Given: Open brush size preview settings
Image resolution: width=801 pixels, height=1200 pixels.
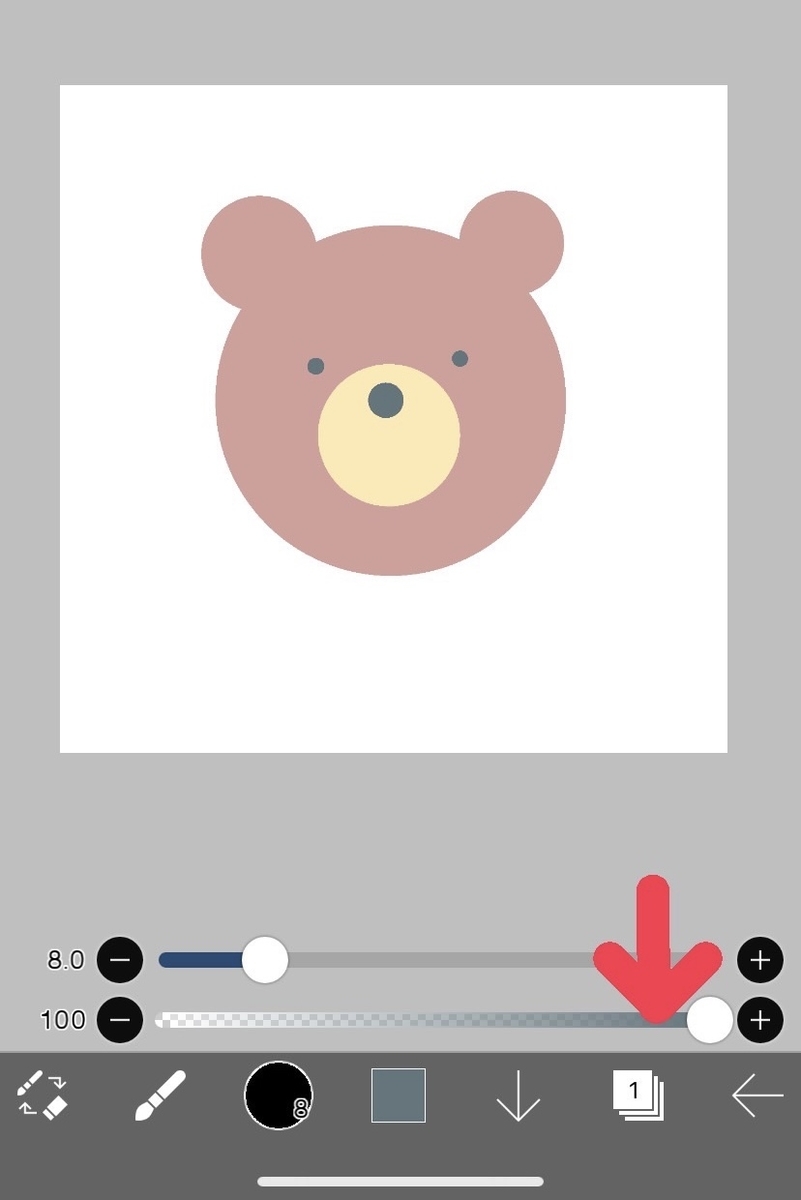Looking at the screenshot, I should point(278,1095).
